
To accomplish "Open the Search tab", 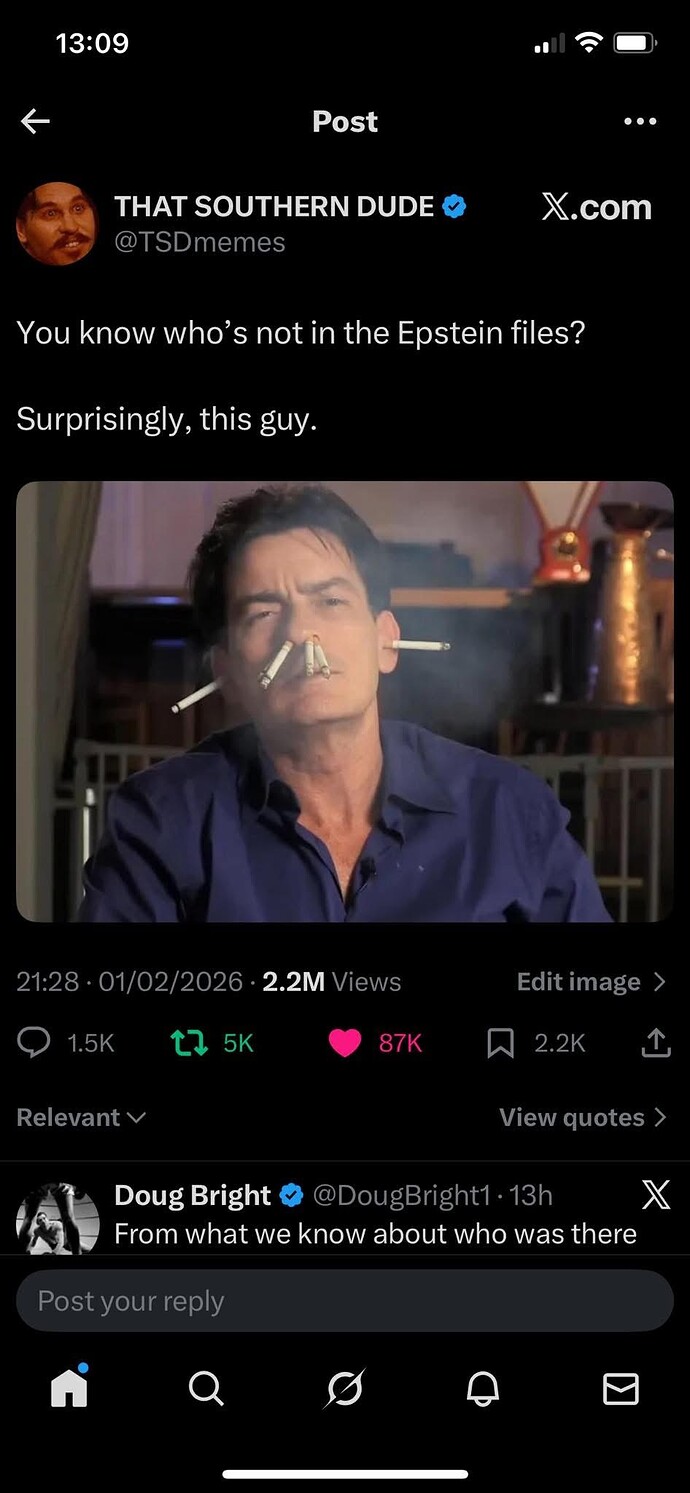I will 206,1388.
